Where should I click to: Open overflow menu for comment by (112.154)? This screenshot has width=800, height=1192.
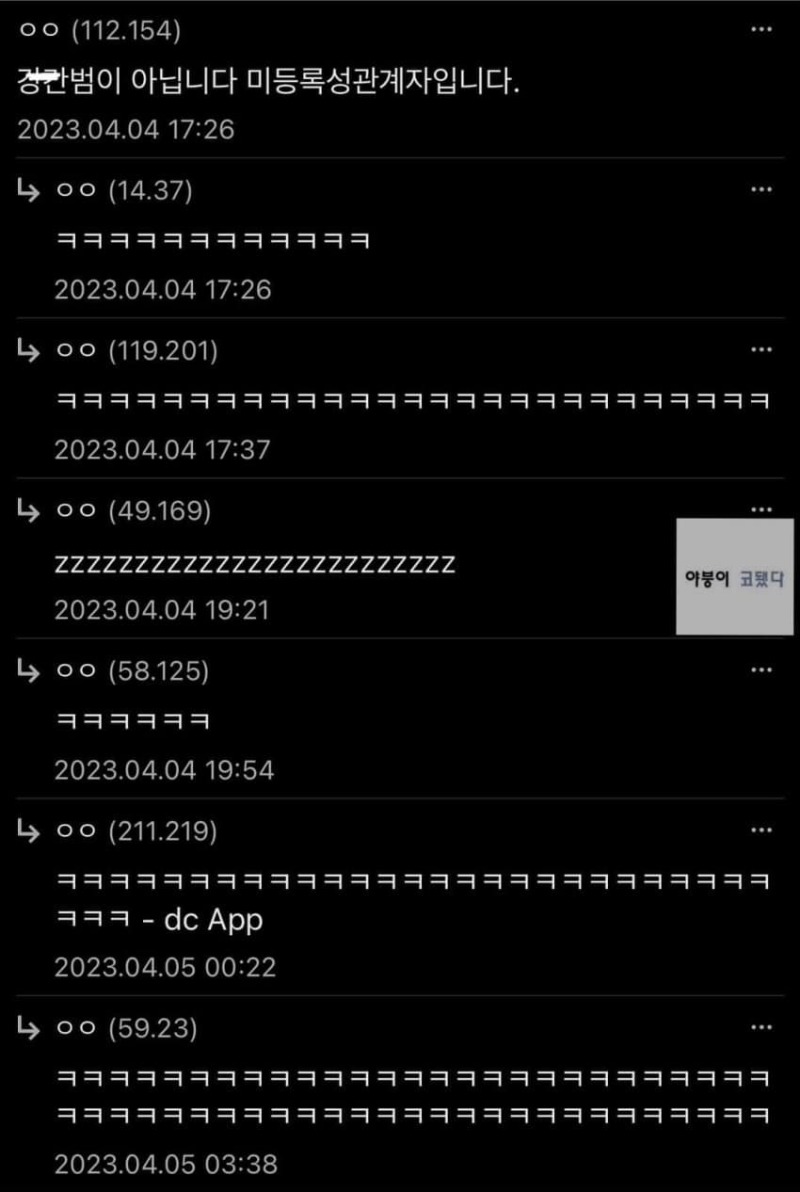tap(761, 30)
